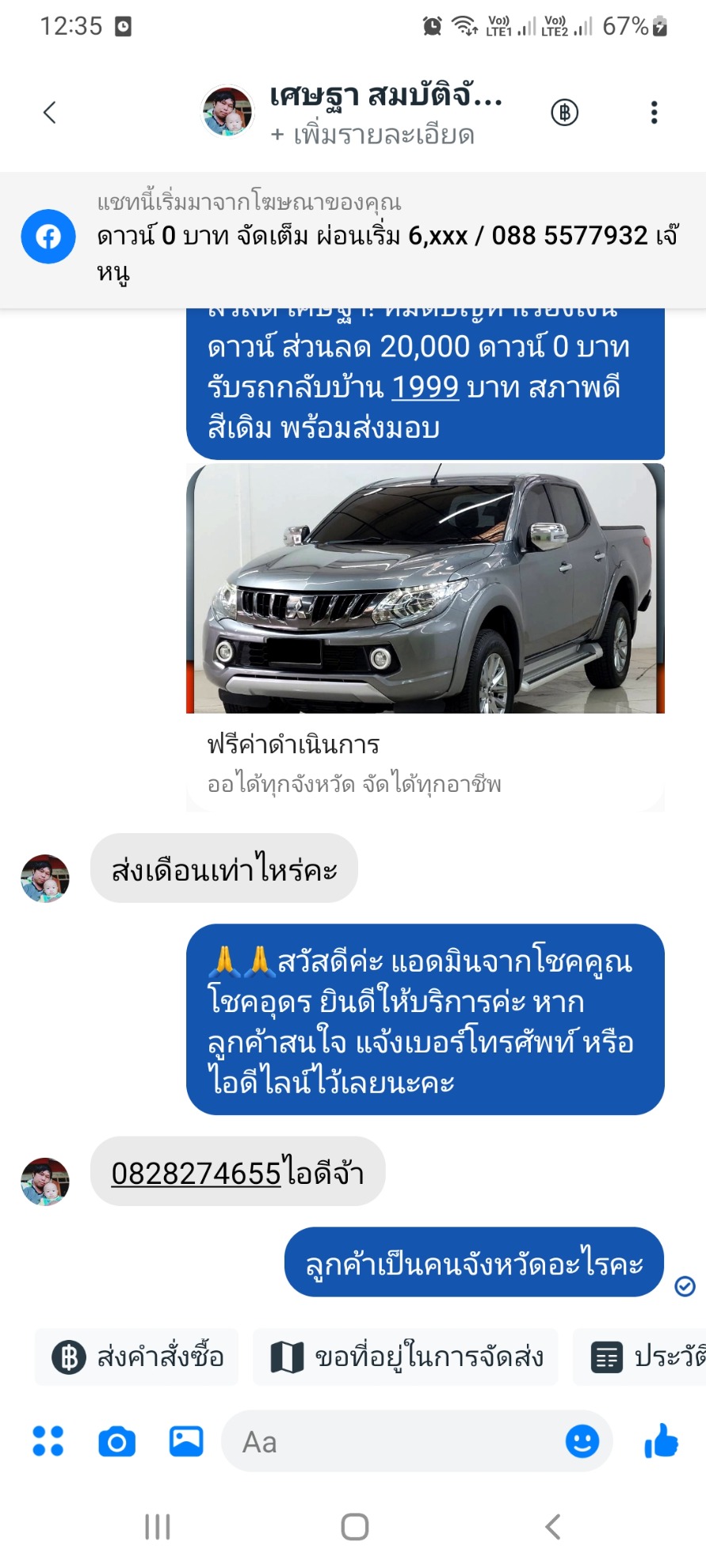Open the baht payment icon in header

(x=564, y=112)
